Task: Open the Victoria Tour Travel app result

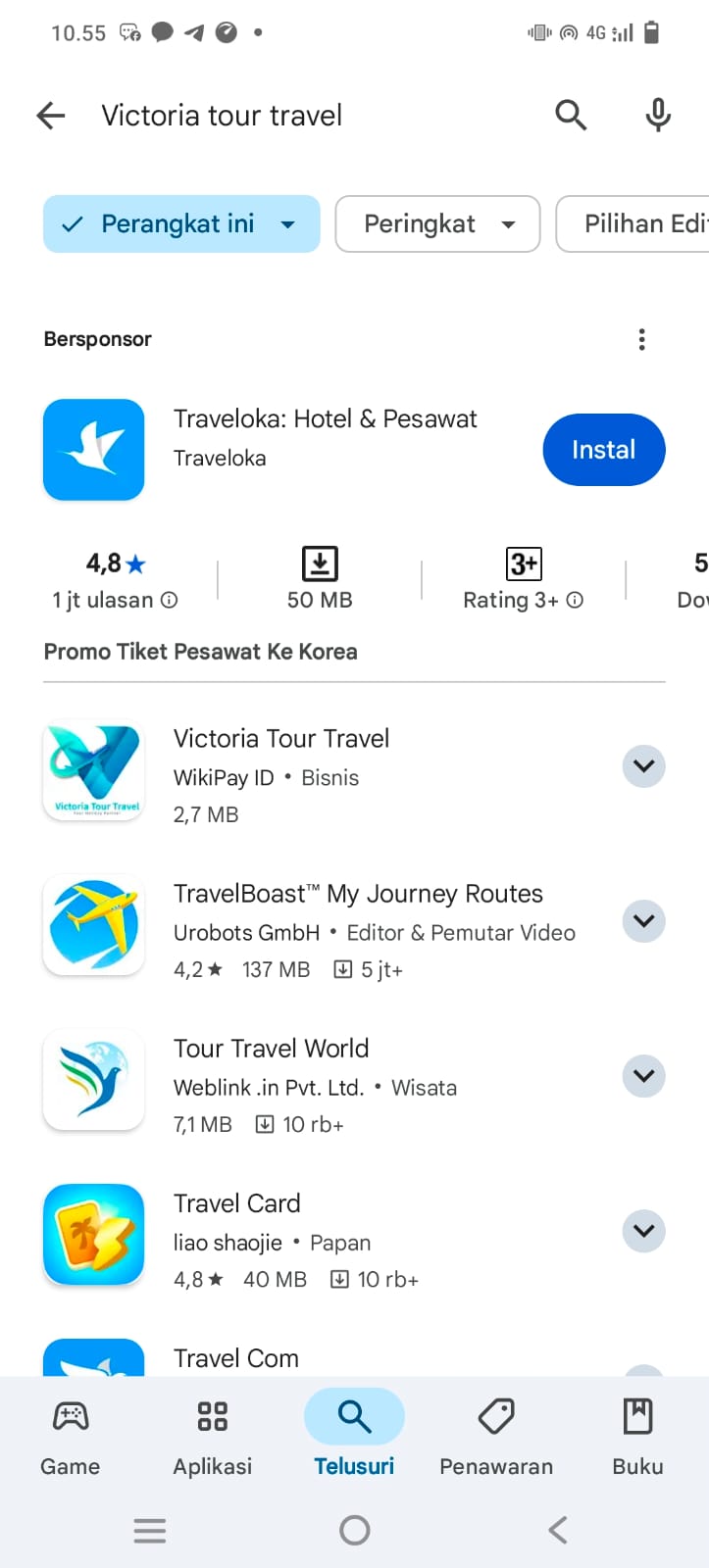Action: click(x=281, y=739)
